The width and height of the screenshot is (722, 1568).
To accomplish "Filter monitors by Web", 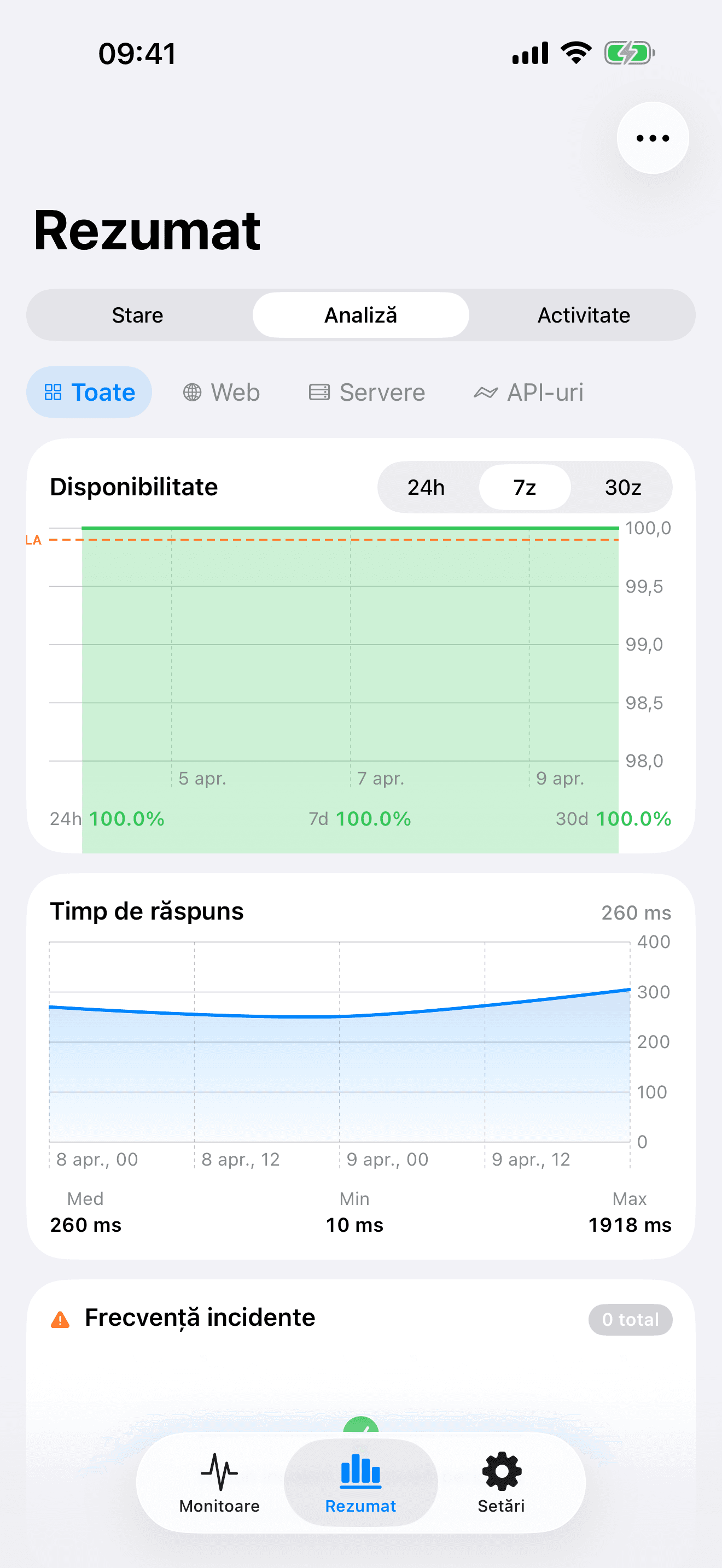I will click(222, 392).
